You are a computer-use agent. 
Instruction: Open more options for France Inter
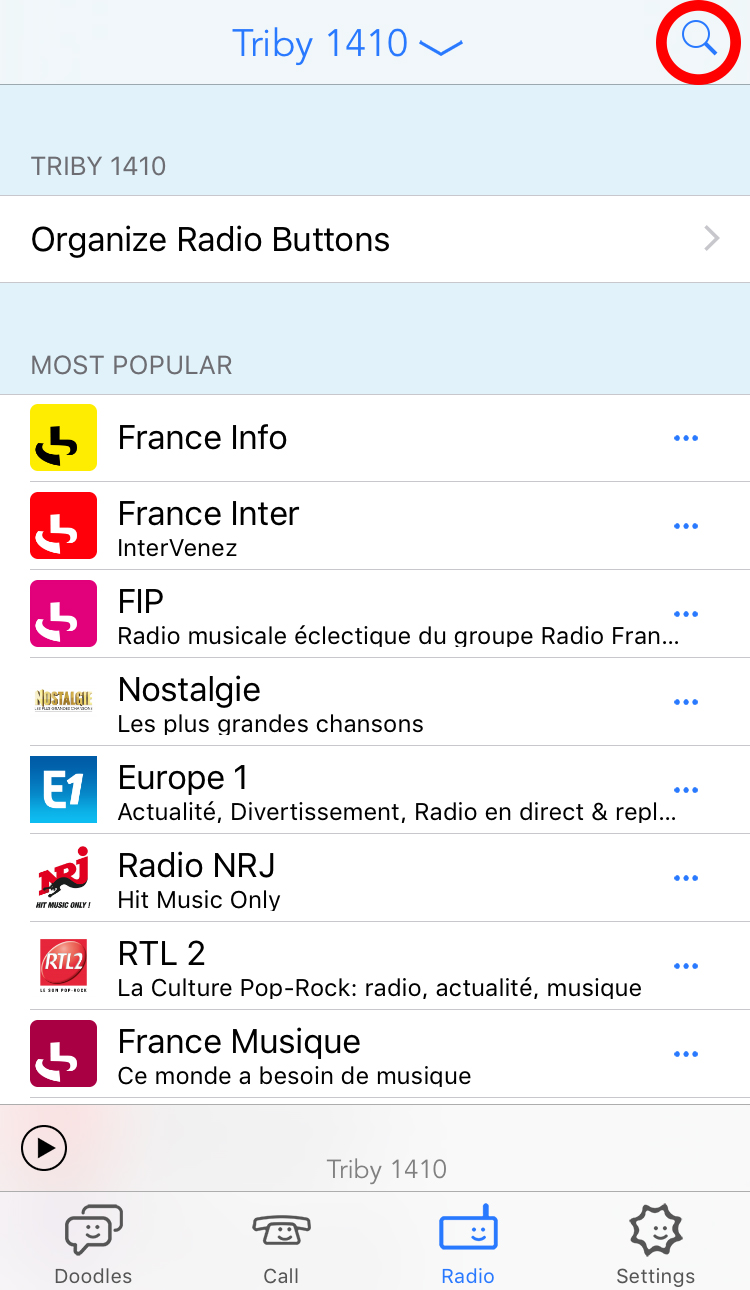pos(685,526)
